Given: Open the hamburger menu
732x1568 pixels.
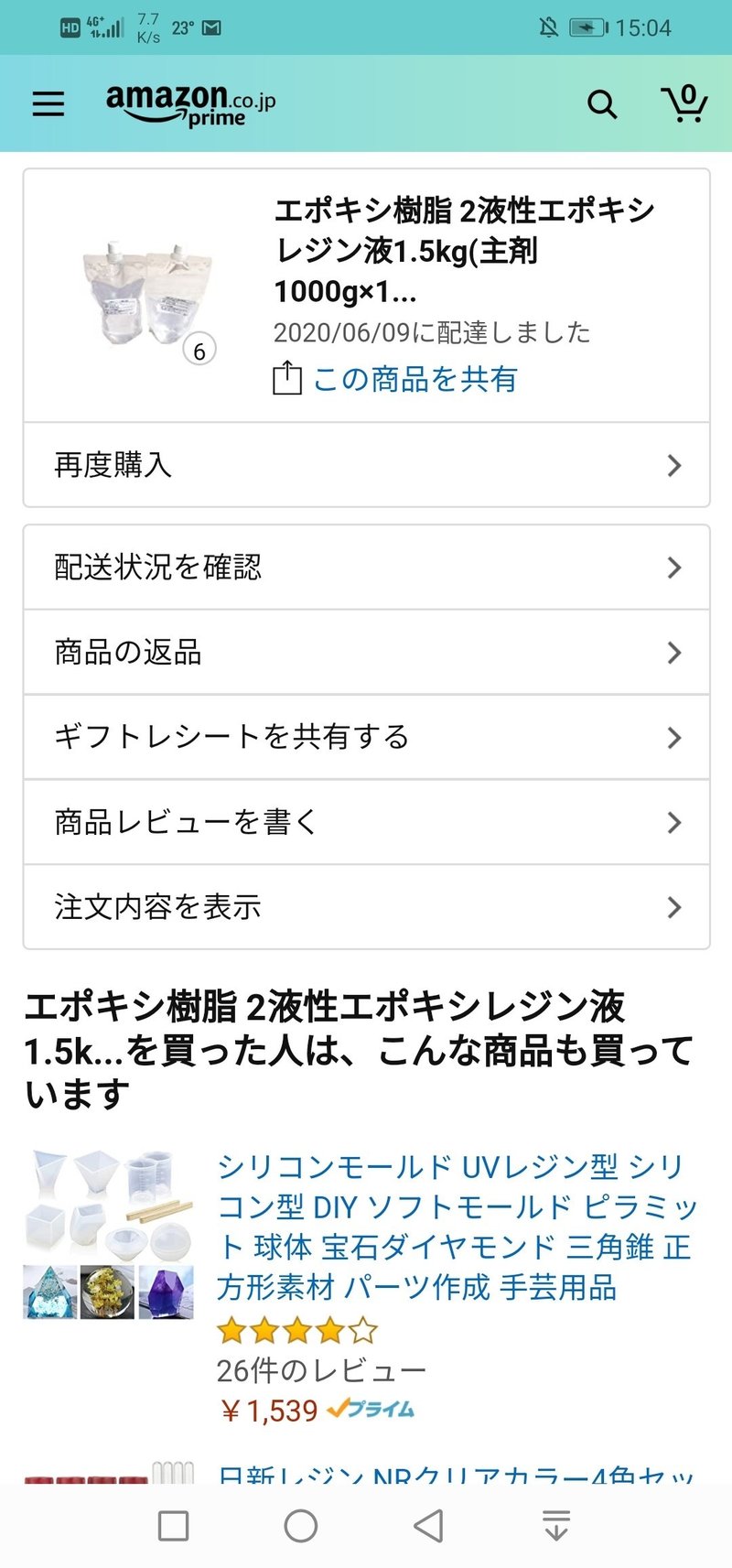Looking at the screenshot, I should [x=48, y=103].
